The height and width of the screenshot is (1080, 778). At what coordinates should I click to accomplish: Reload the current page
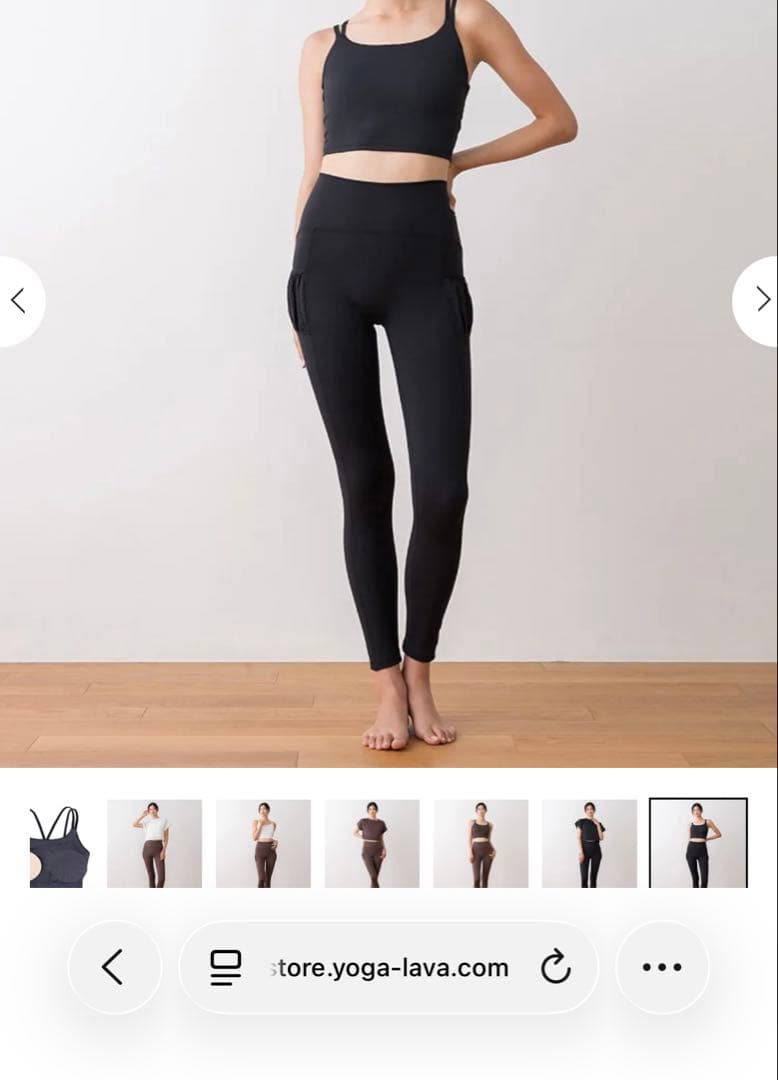click(555, 967)
